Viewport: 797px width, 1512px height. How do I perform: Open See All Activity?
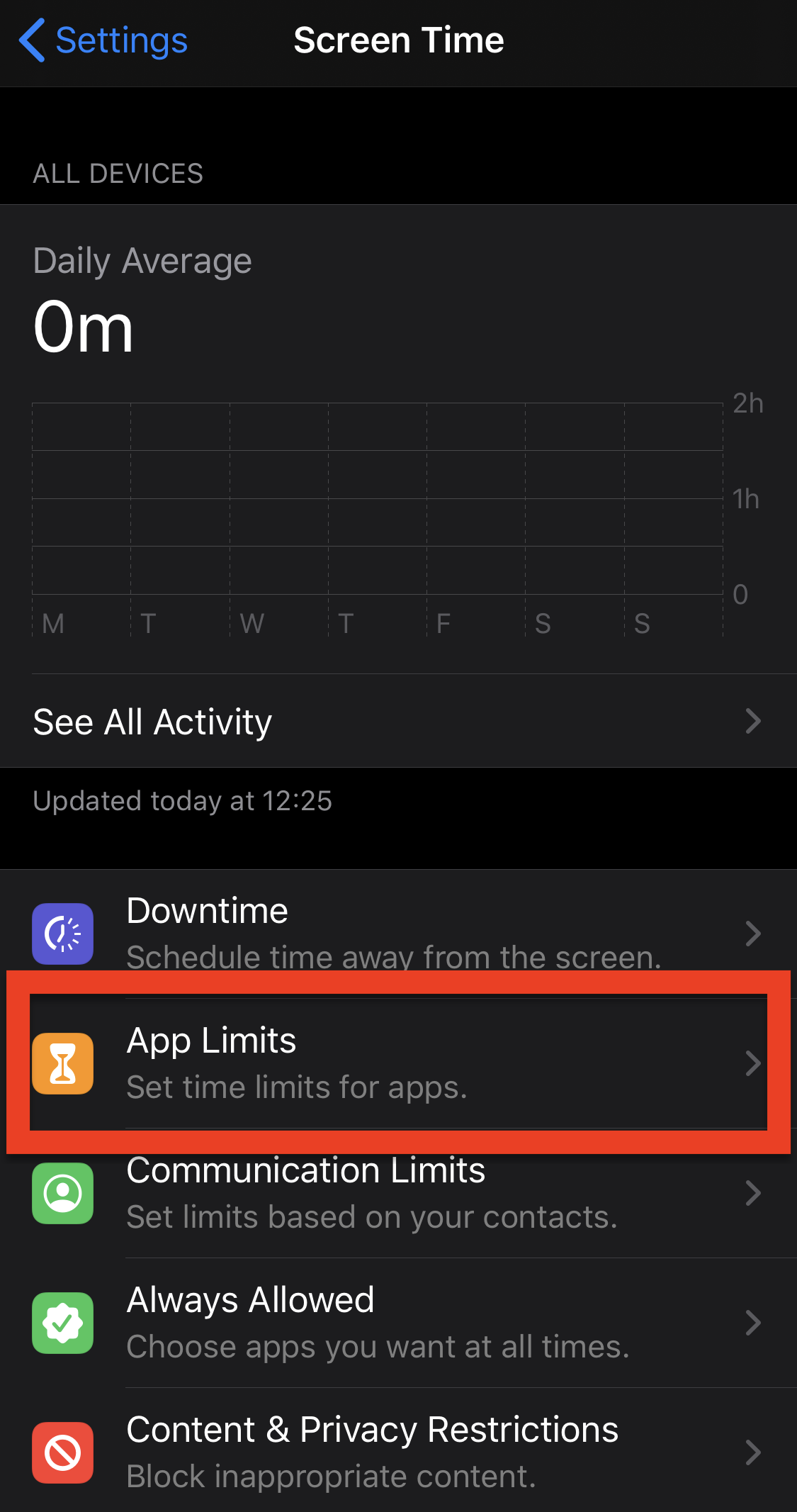coord(398,721)
